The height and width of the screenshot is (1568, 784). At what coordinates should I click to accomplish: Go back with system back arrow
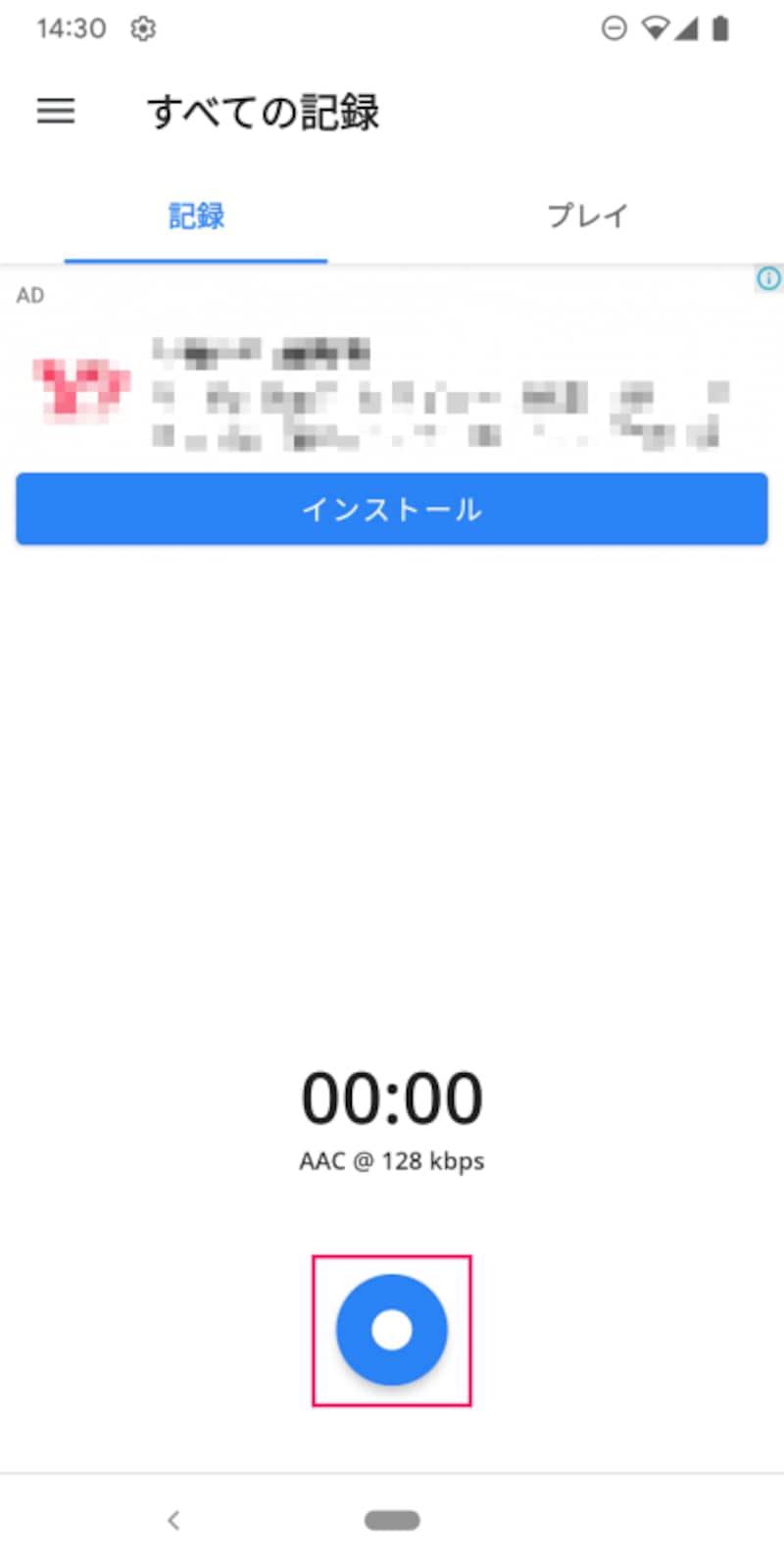pyautogui.click(x=173, y=1520)
